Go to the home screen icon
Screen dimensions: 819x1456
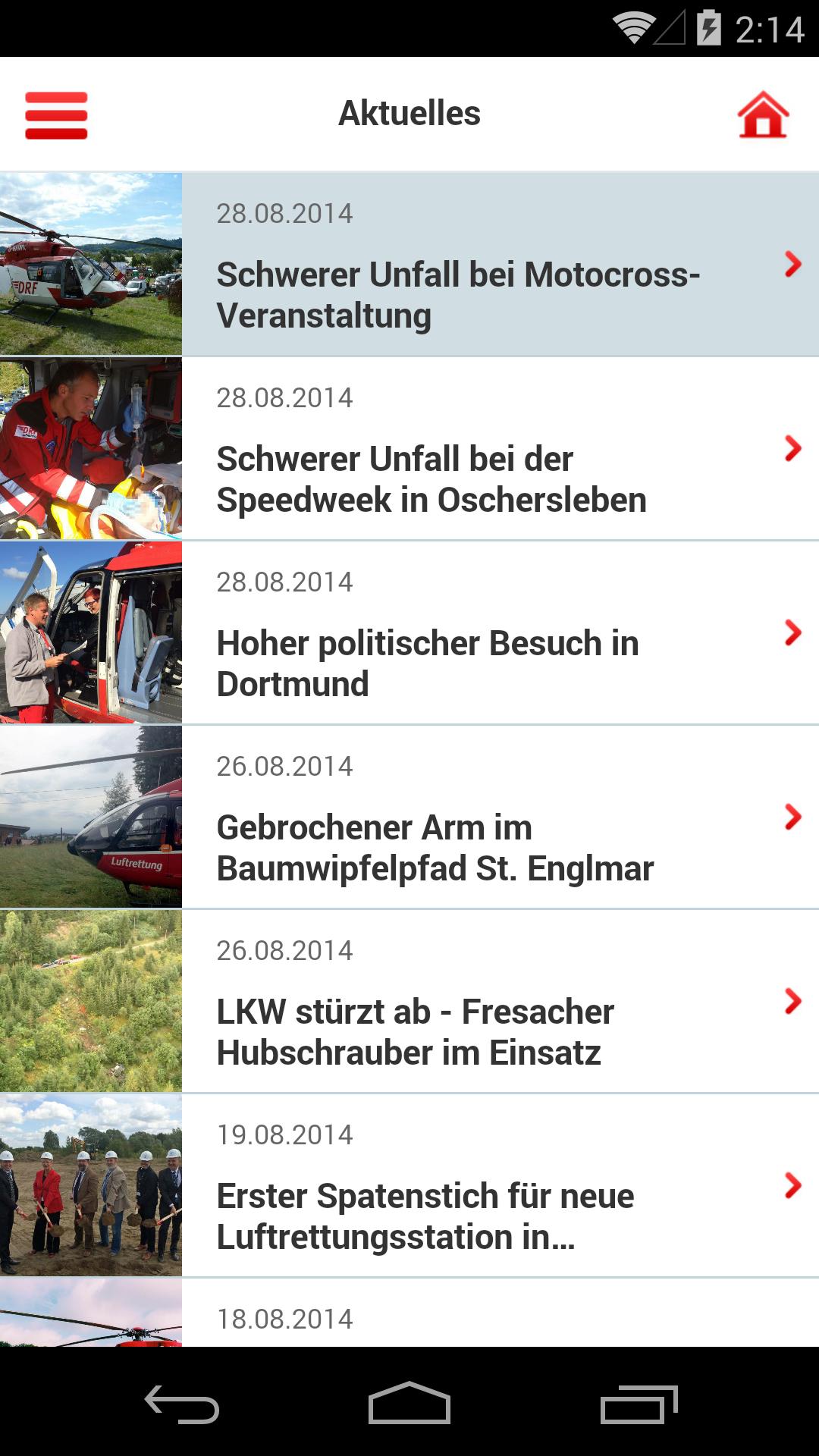click(763, 115)
